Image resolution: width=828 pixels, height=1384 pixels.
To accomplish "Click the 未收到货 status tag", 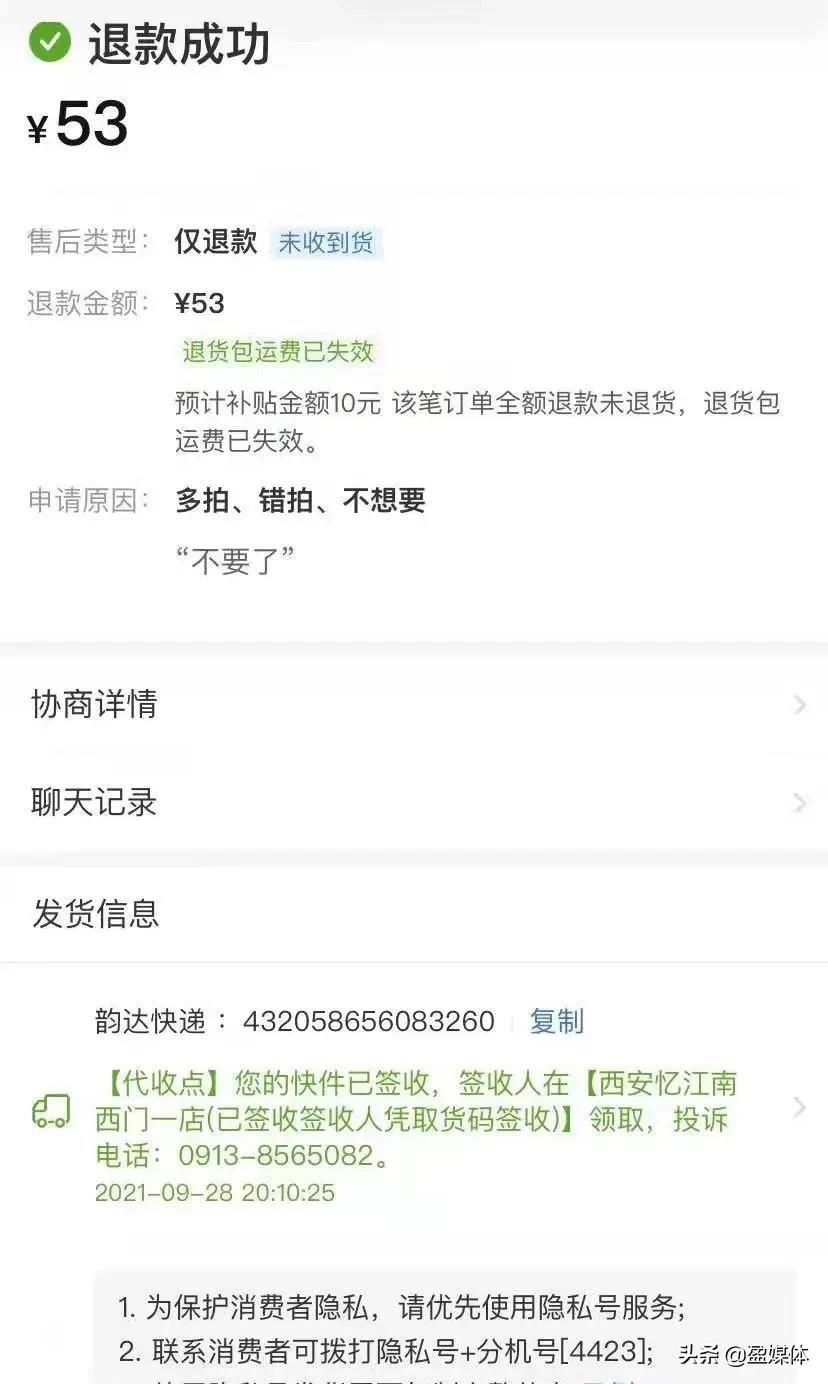I will [328, 243].
